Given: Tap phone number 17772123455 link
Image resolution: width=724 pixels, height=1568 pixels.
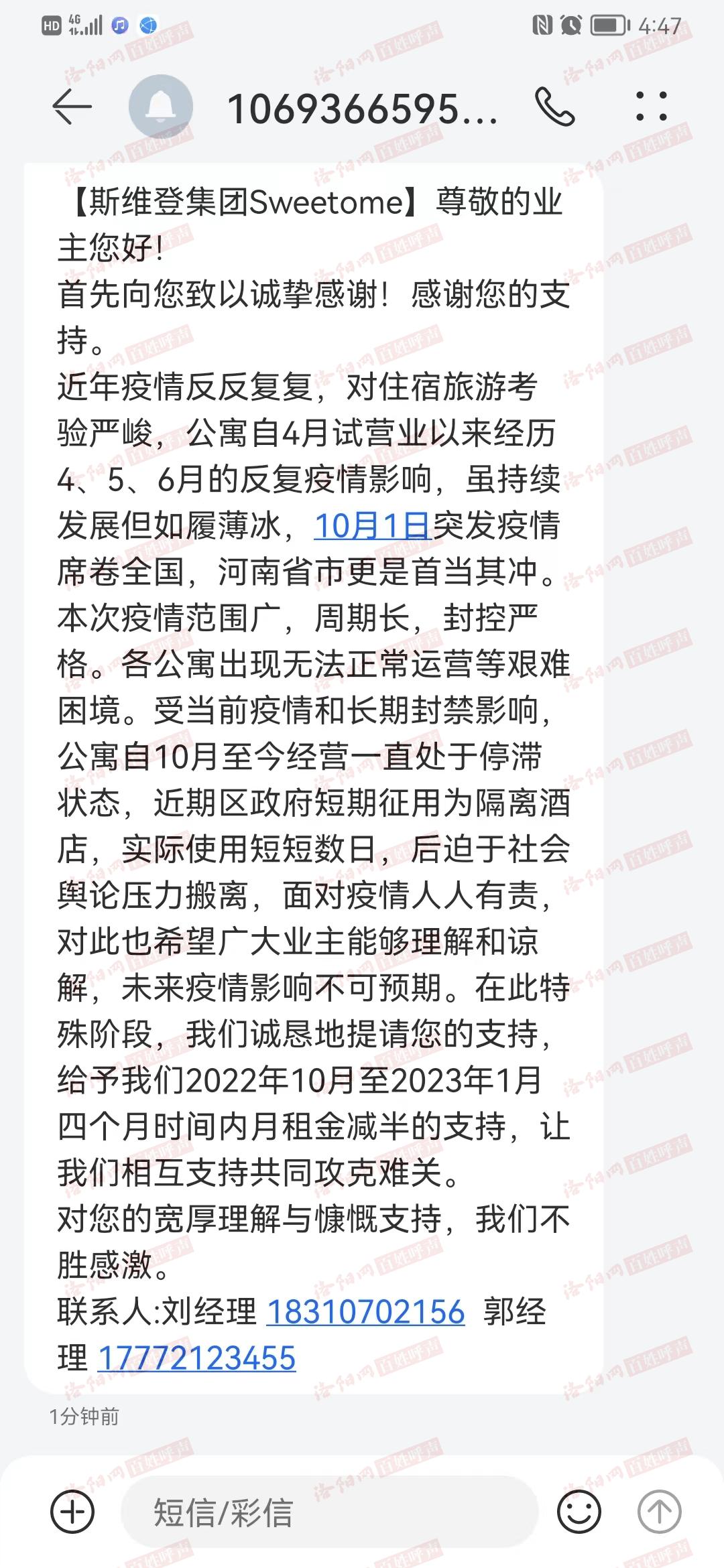Looking at the screenshot, I should click(196, 1358).
